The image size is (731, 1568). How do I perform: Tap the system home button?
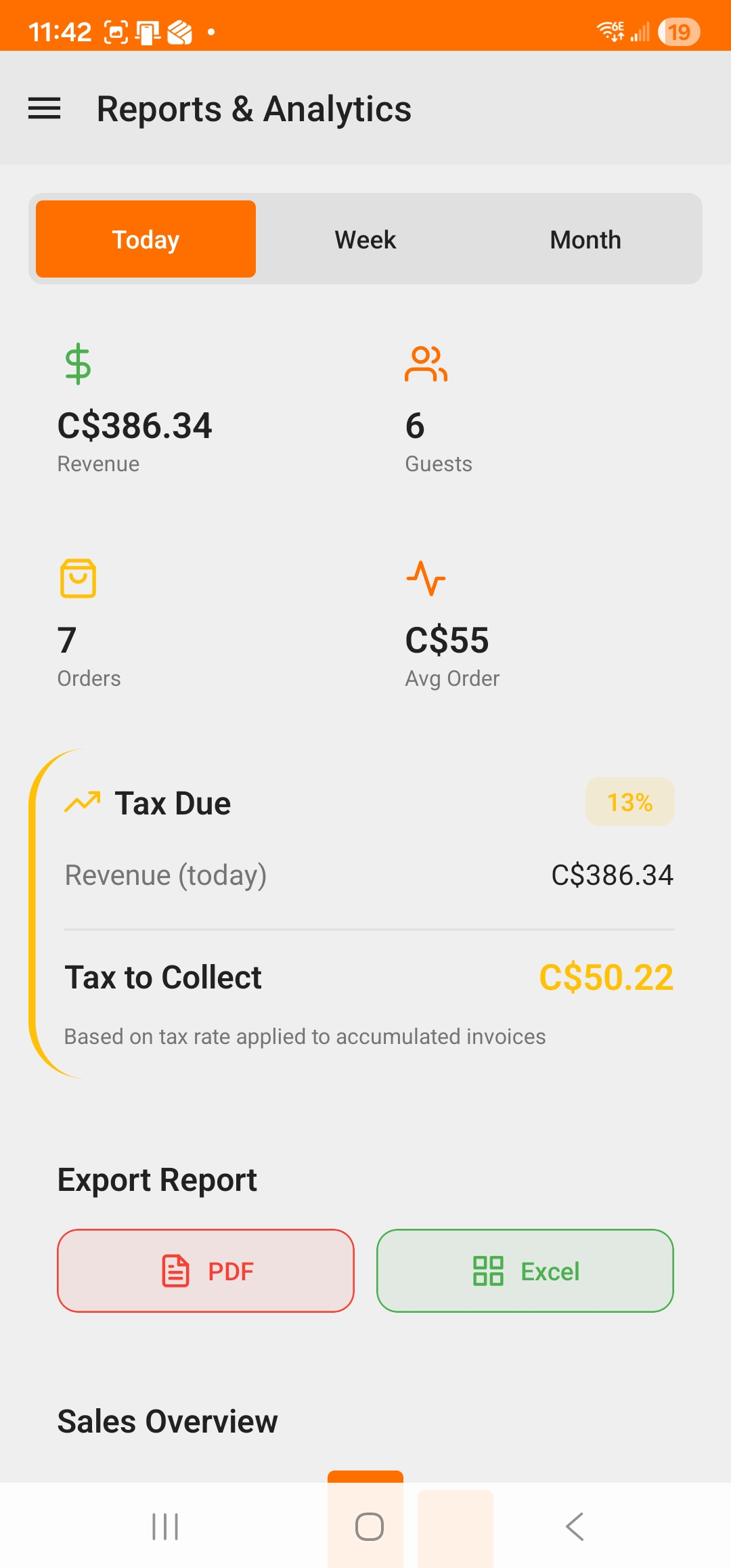pyautogui.click(x=369, y=1527)
